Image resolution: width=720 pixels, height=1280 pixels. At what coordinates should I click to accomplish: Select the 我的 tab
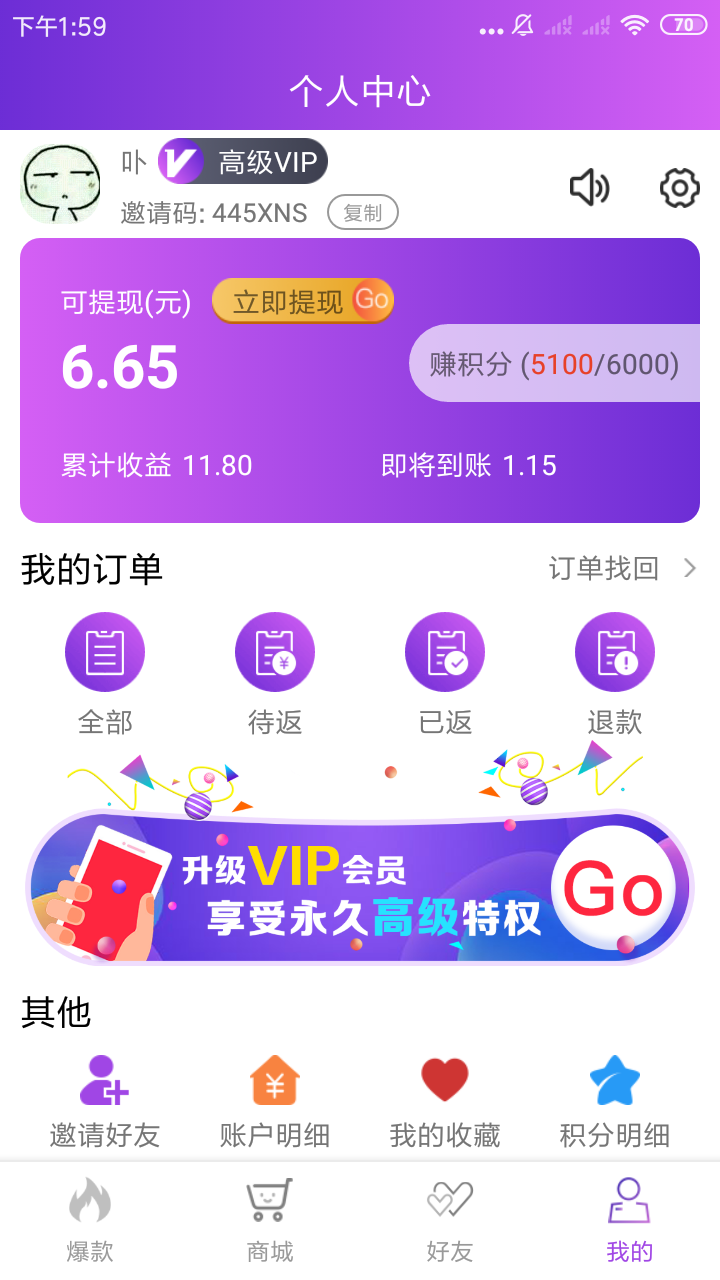pos(630,1220)
